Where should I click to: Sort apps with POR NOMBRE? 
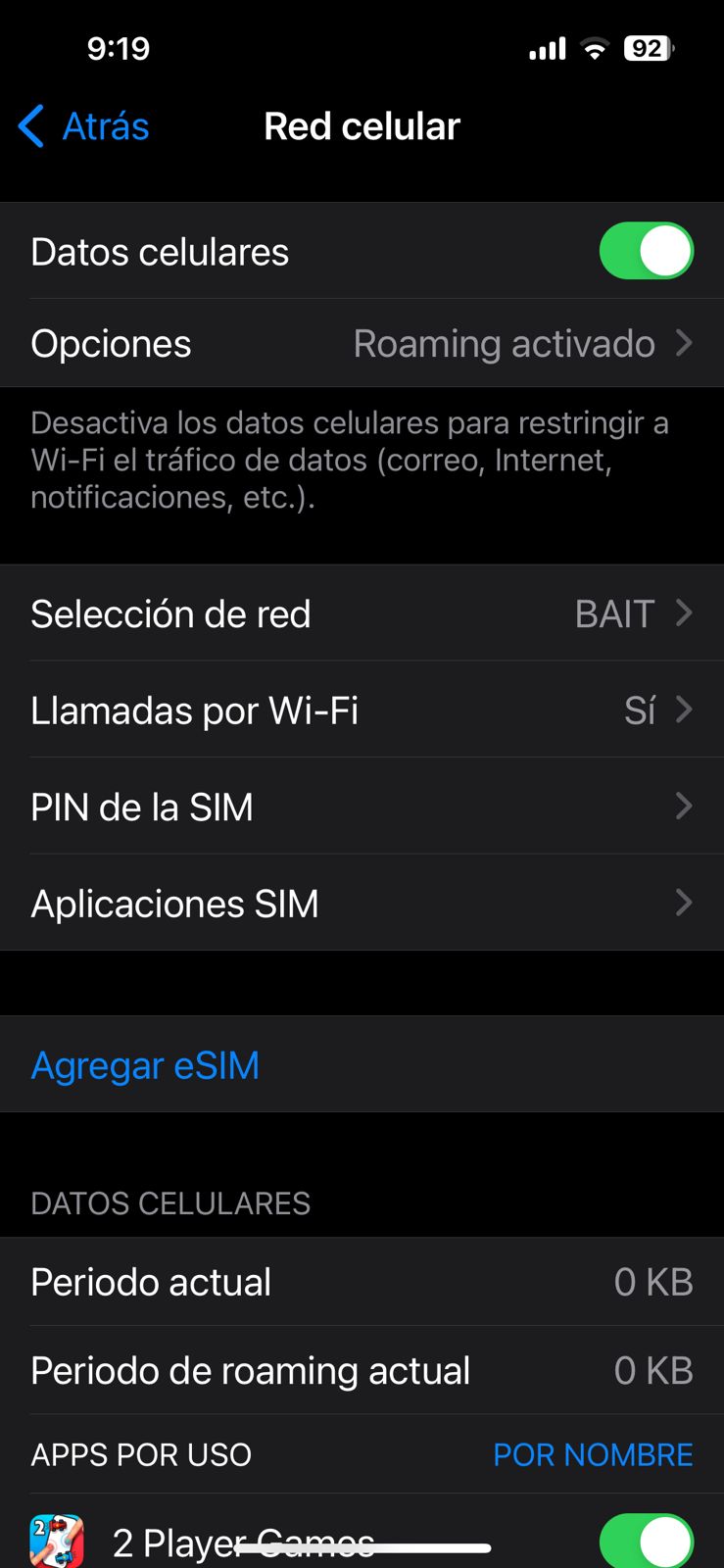pyautogui.click(x=593, y=1455)
